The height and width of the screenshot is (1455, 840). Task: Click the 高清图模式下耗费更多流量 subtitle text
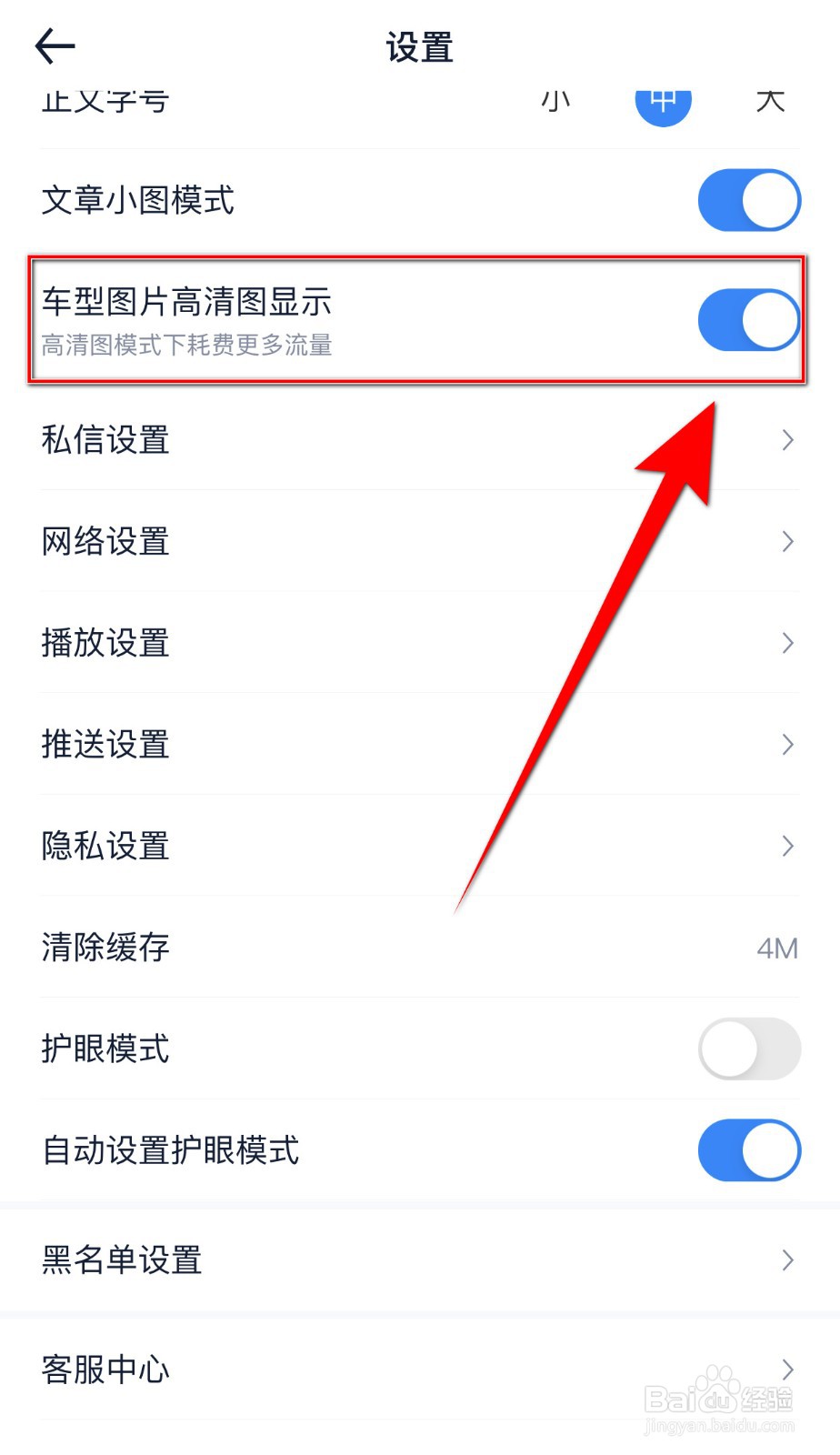tap(185, 346)
